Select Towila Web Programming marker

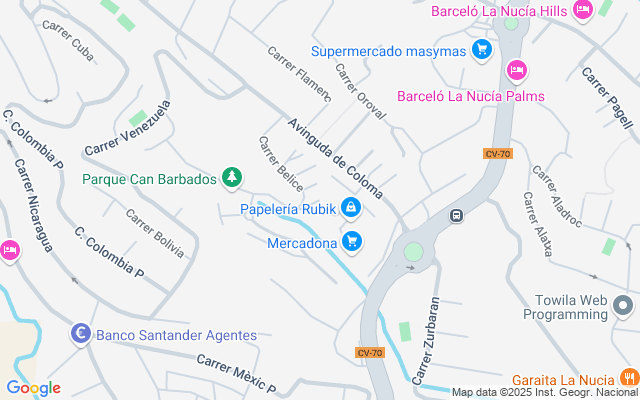(x=624, y=305)
